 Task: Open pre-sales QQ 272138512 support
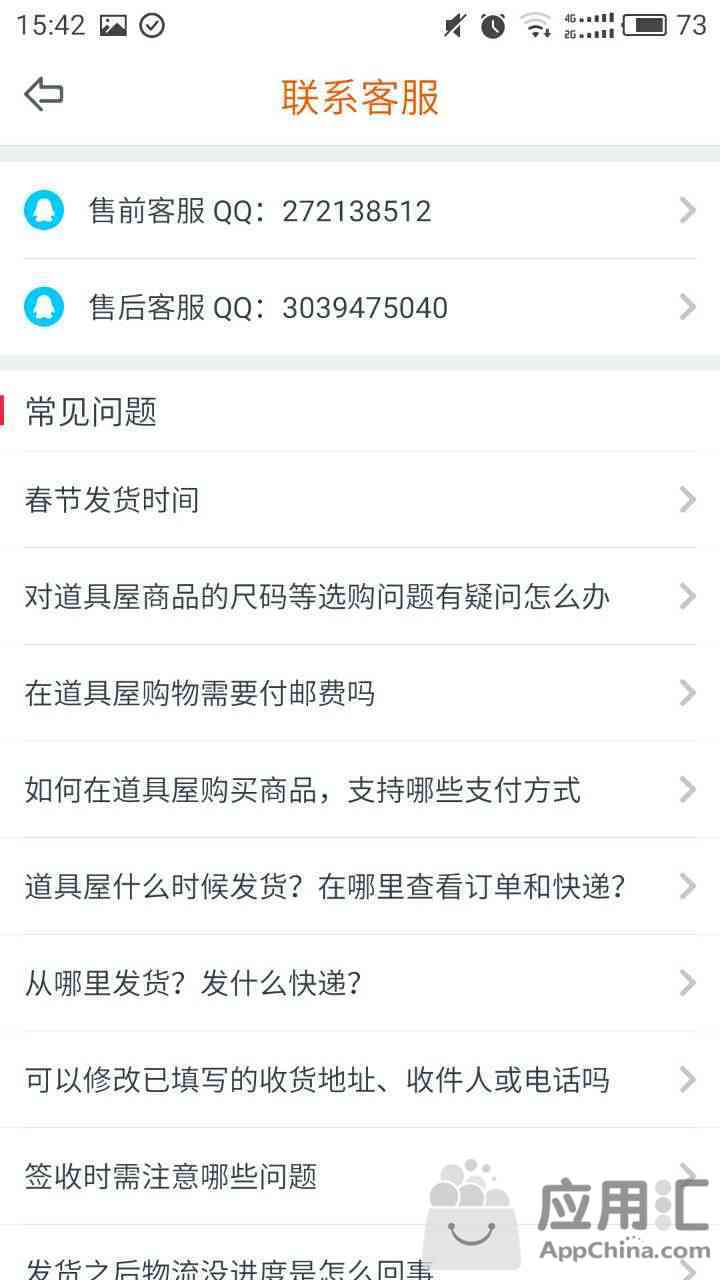(360, 211)
